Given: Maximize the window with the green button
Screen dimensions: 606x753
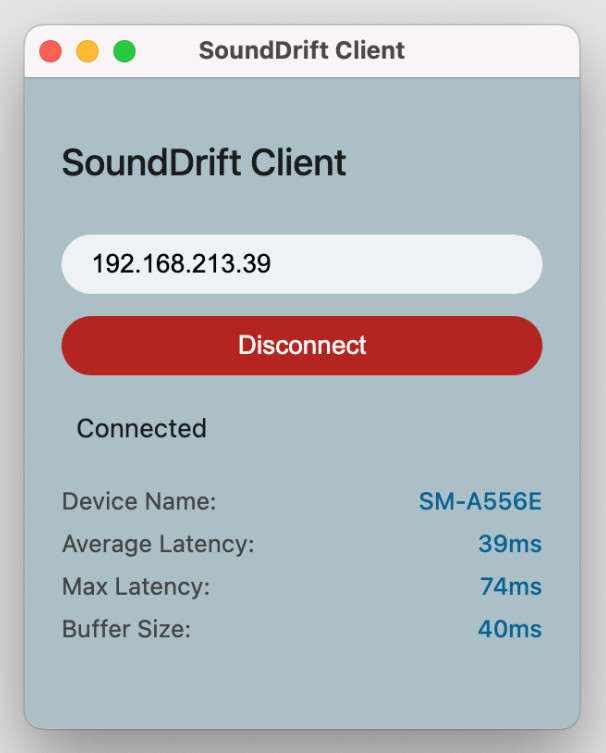Looking at the screenshot, I should [x=124, y=51].
